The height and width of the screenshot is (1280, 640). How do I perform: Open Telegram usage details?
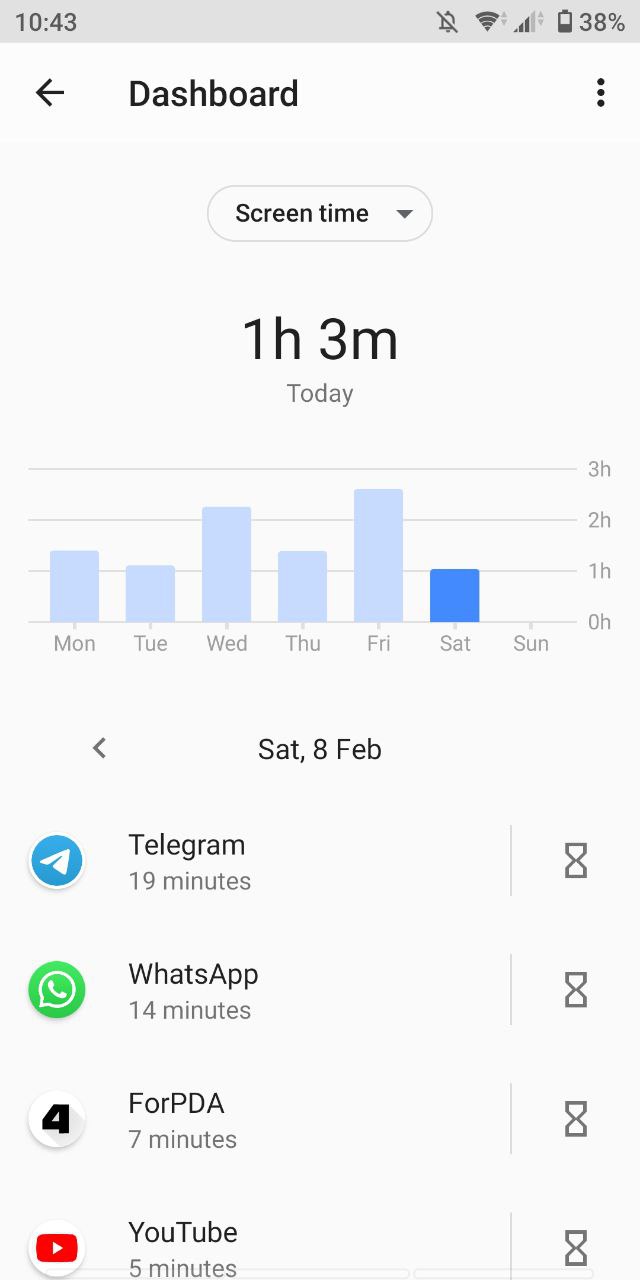pyautogui.click(x=255, y=861)
